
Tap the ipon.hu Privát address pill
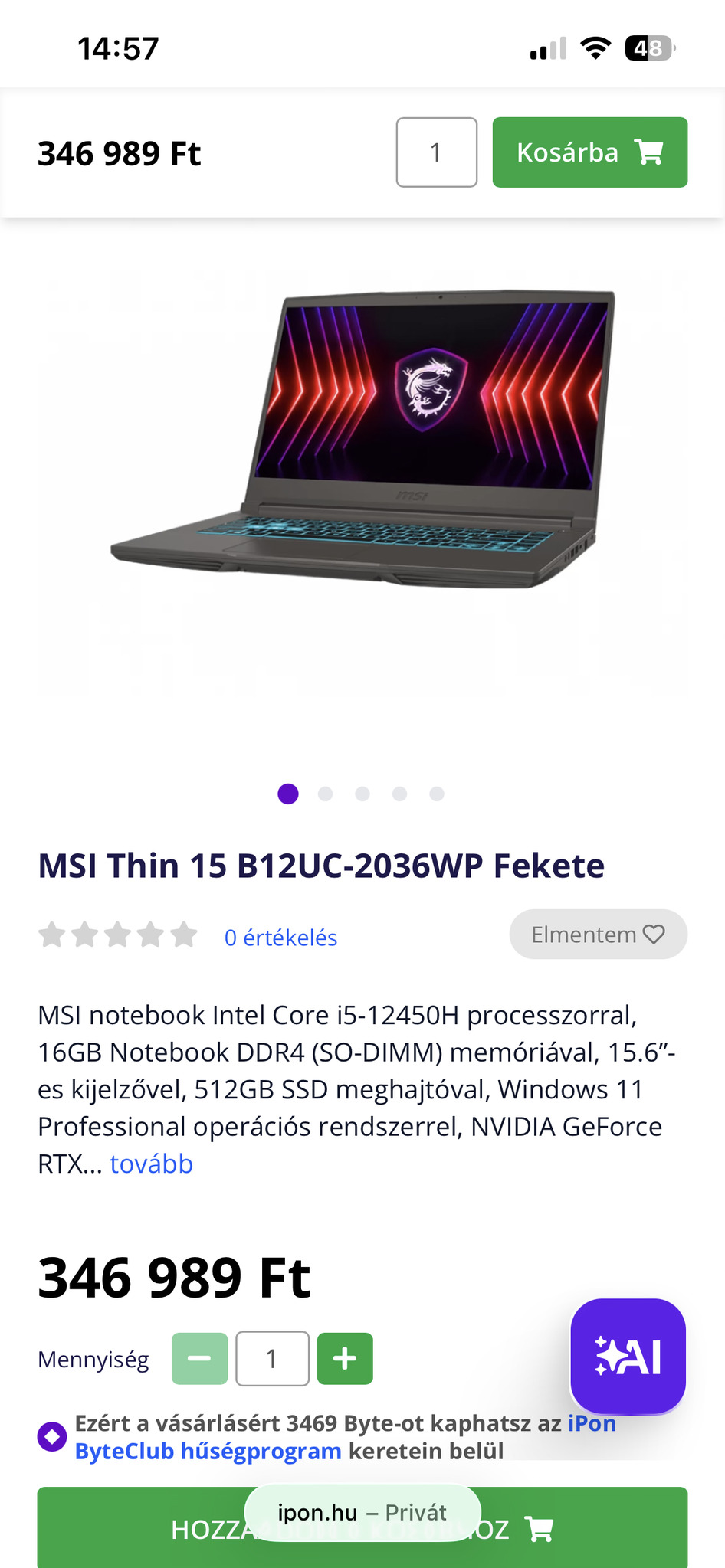(x=362, y=1512)
